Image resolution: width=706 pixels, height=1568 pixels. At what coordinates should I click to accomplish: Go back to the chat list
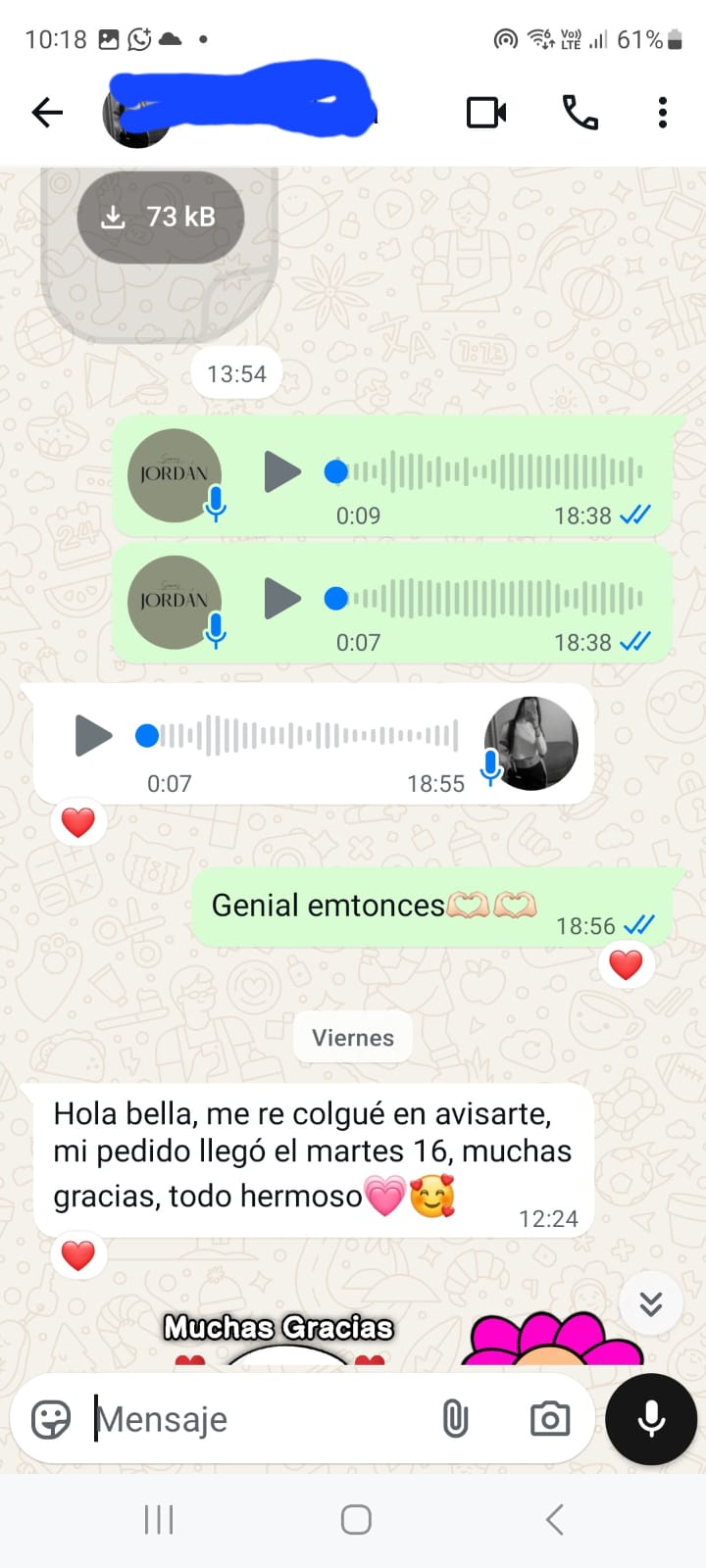[47, 113]
